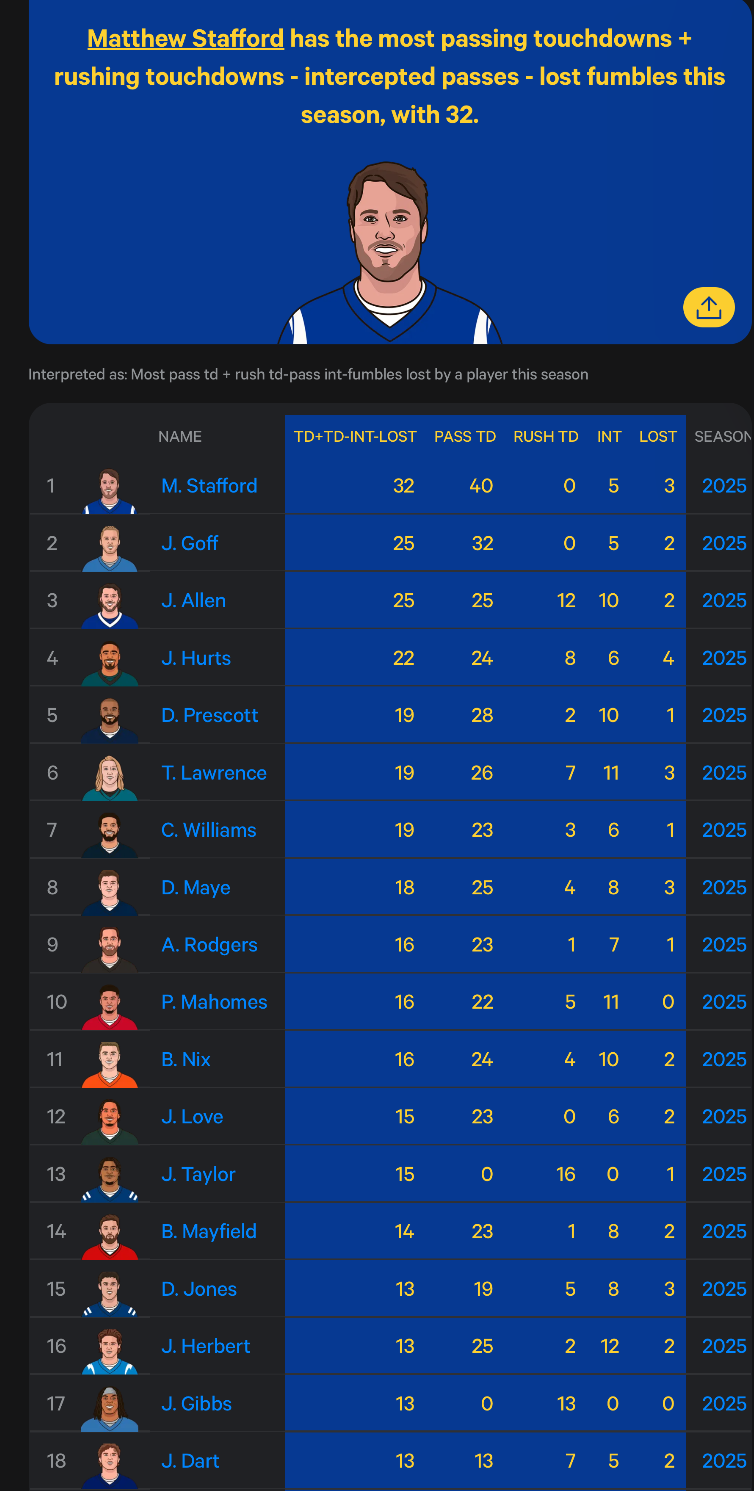Select P. Mahomes name link

coord(214,1002)
